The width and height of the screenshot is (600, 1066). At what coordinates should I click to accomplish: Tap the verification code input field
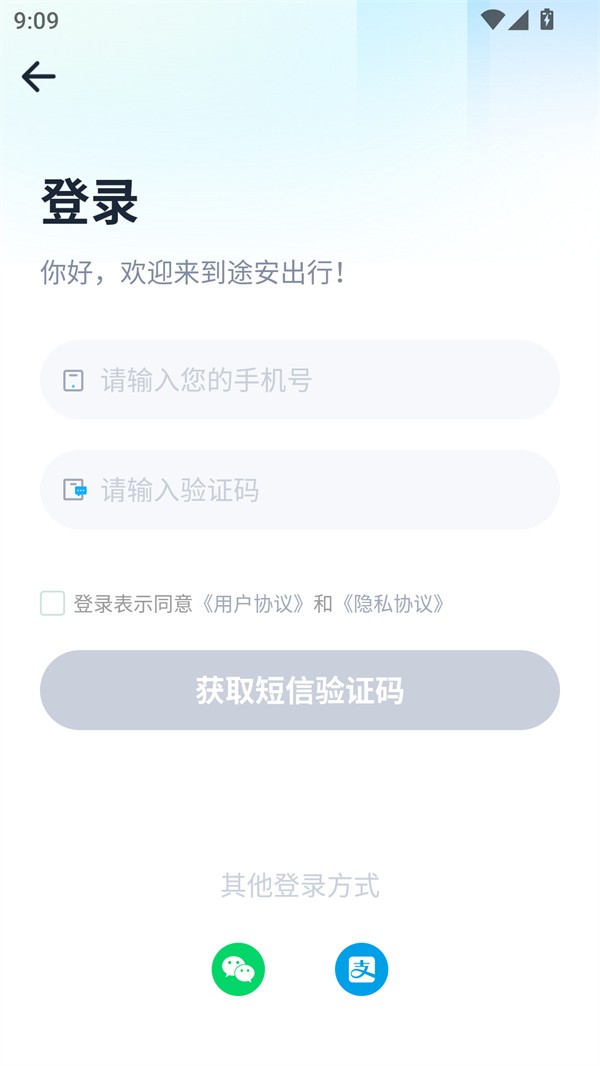tap(300, 490)
